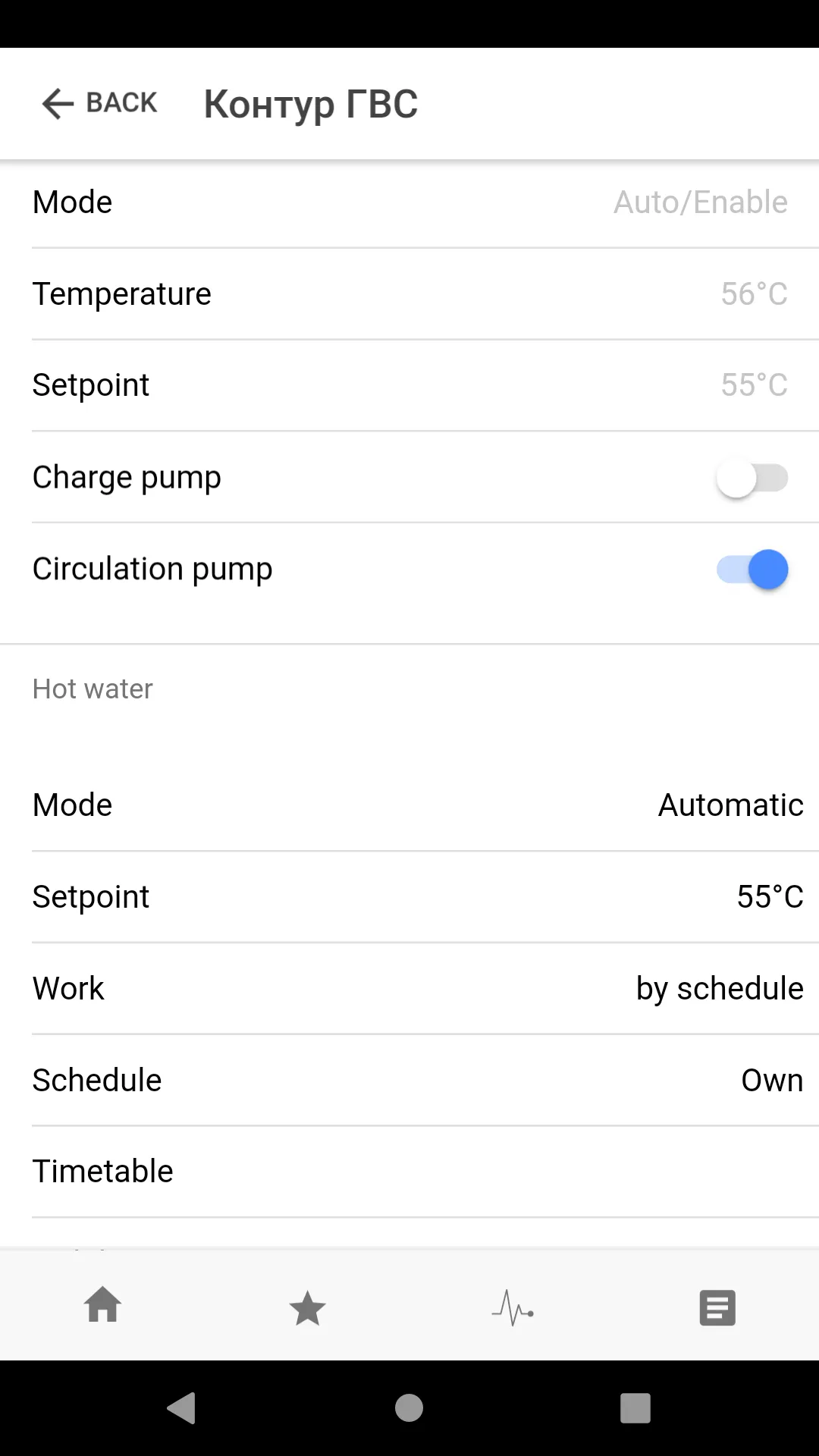The height and width of the screenshot is (1456, 819).
Task: Open the Home screen icon
Action: click(x=102, y=1307)
